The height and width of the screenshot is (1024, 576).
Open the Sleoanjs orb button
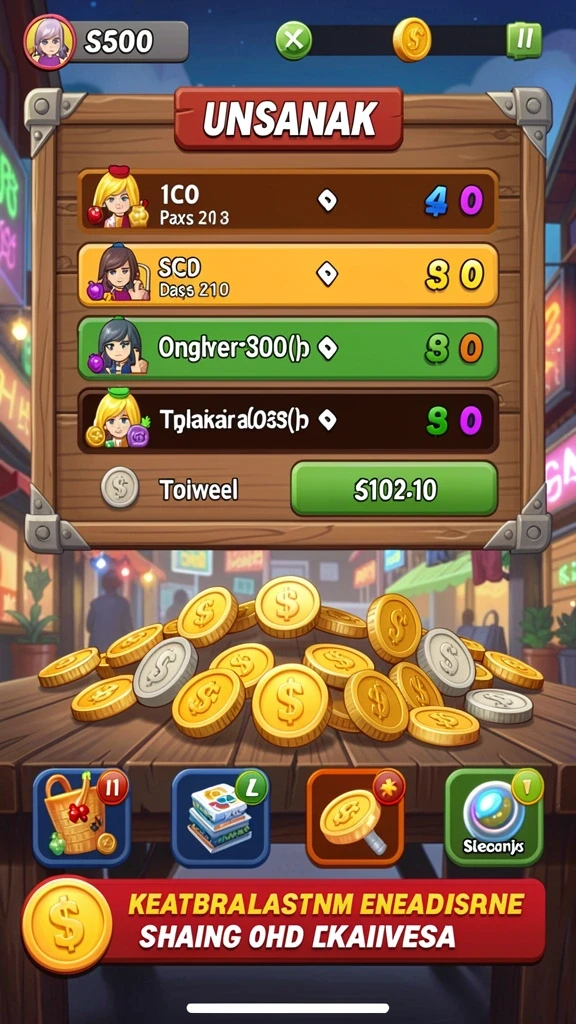494,817
